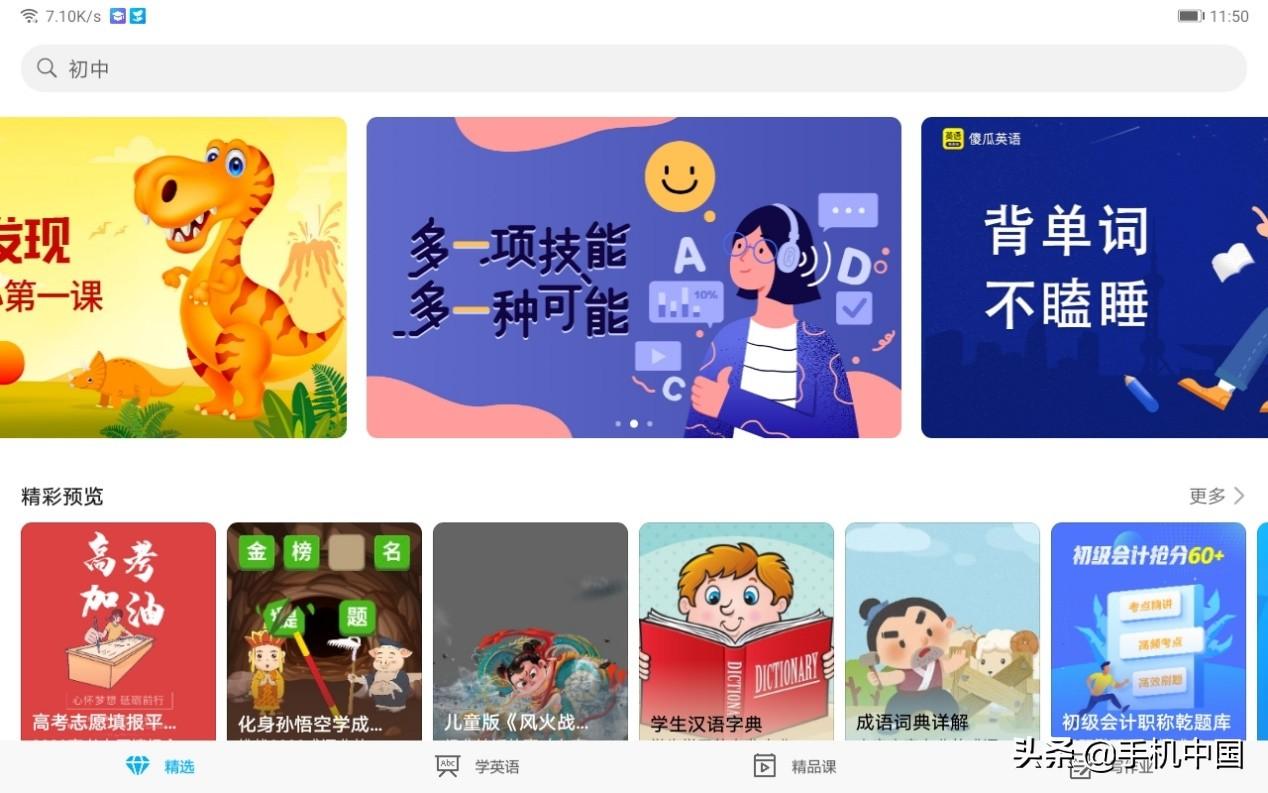Screen dimensions: 1268x793
Task: Open the 化身孙悟空学成语 card
Action: pyautogui.click(x=324, y=630)
